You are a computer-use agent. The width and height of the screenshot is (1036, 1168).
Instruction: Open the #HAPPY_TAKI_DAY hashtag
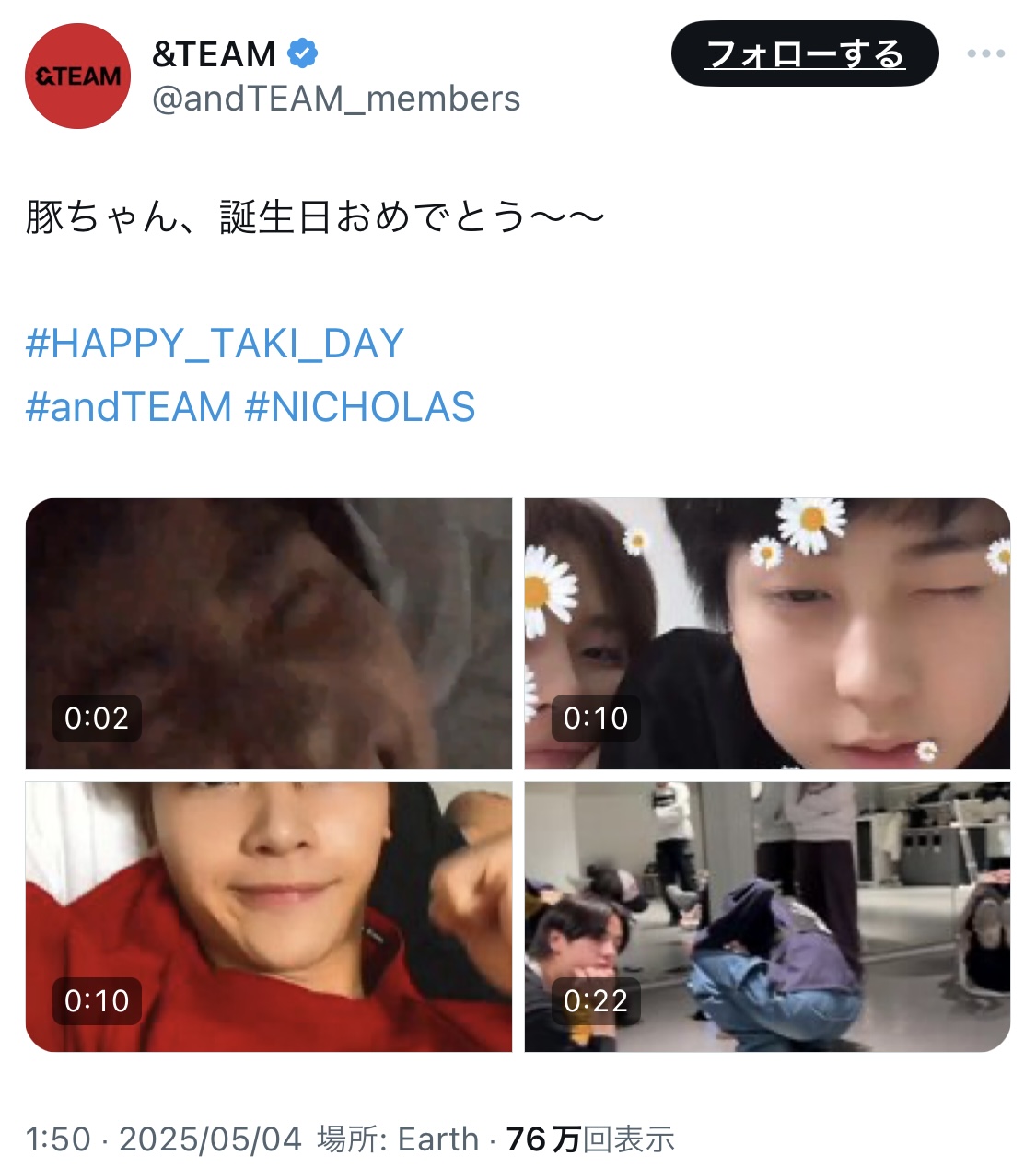tap(215, 344)
